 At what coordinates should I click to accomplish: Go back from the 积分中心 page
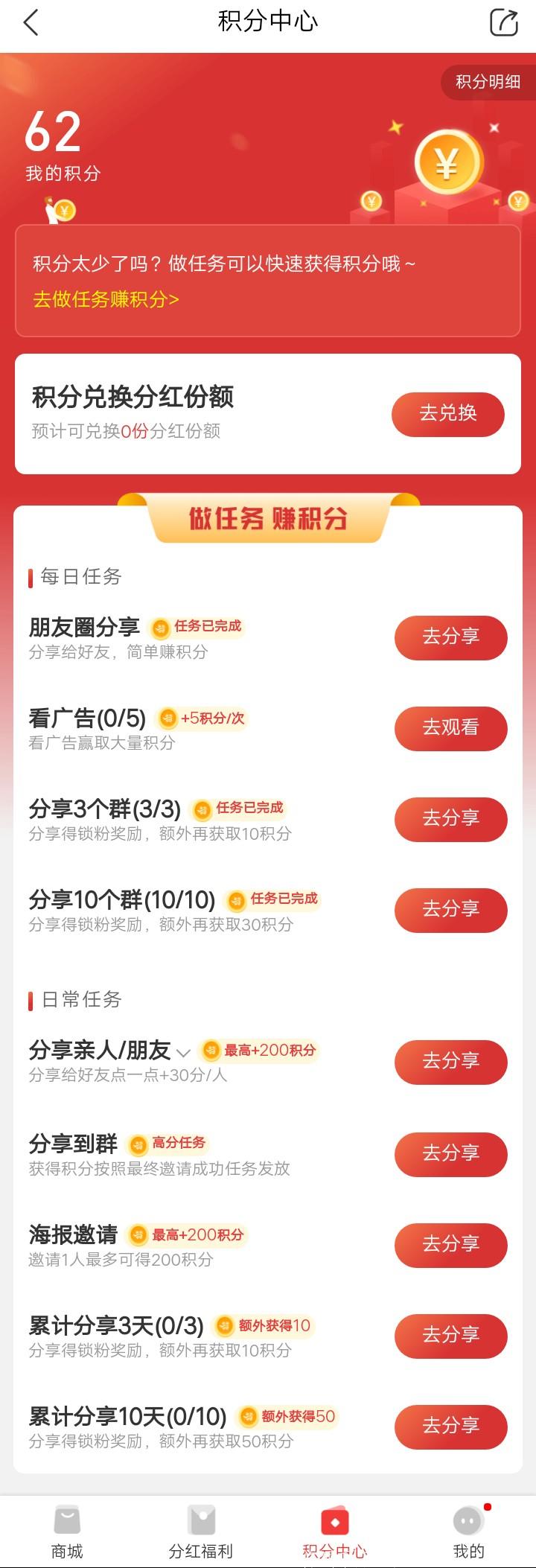click(x=31, y=23)
